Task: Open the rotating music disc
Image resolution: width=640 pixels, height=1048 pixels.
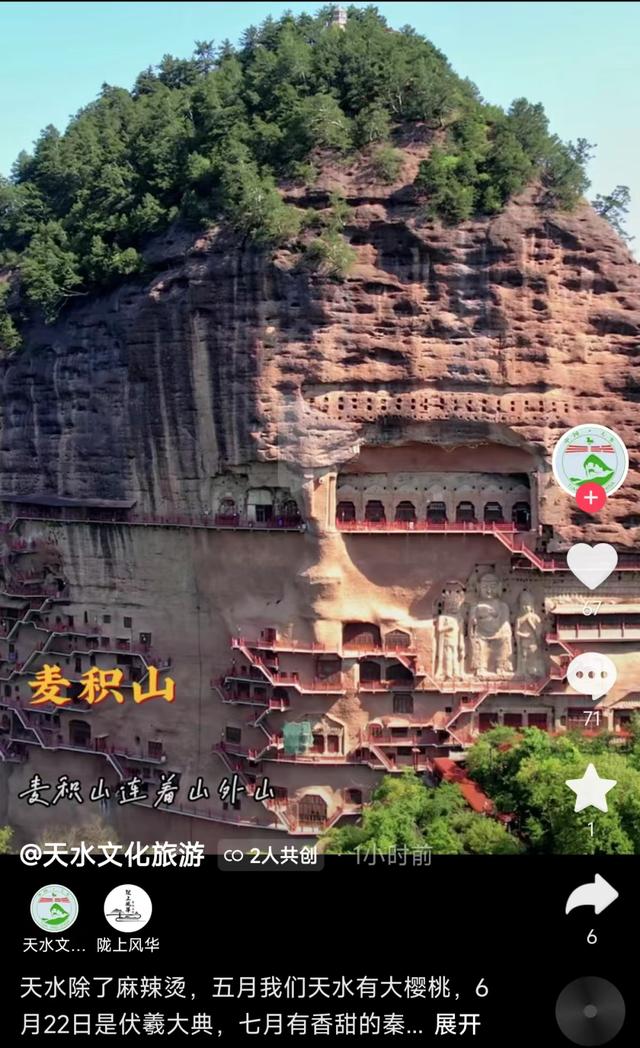Action: (x=590, y=1011)
